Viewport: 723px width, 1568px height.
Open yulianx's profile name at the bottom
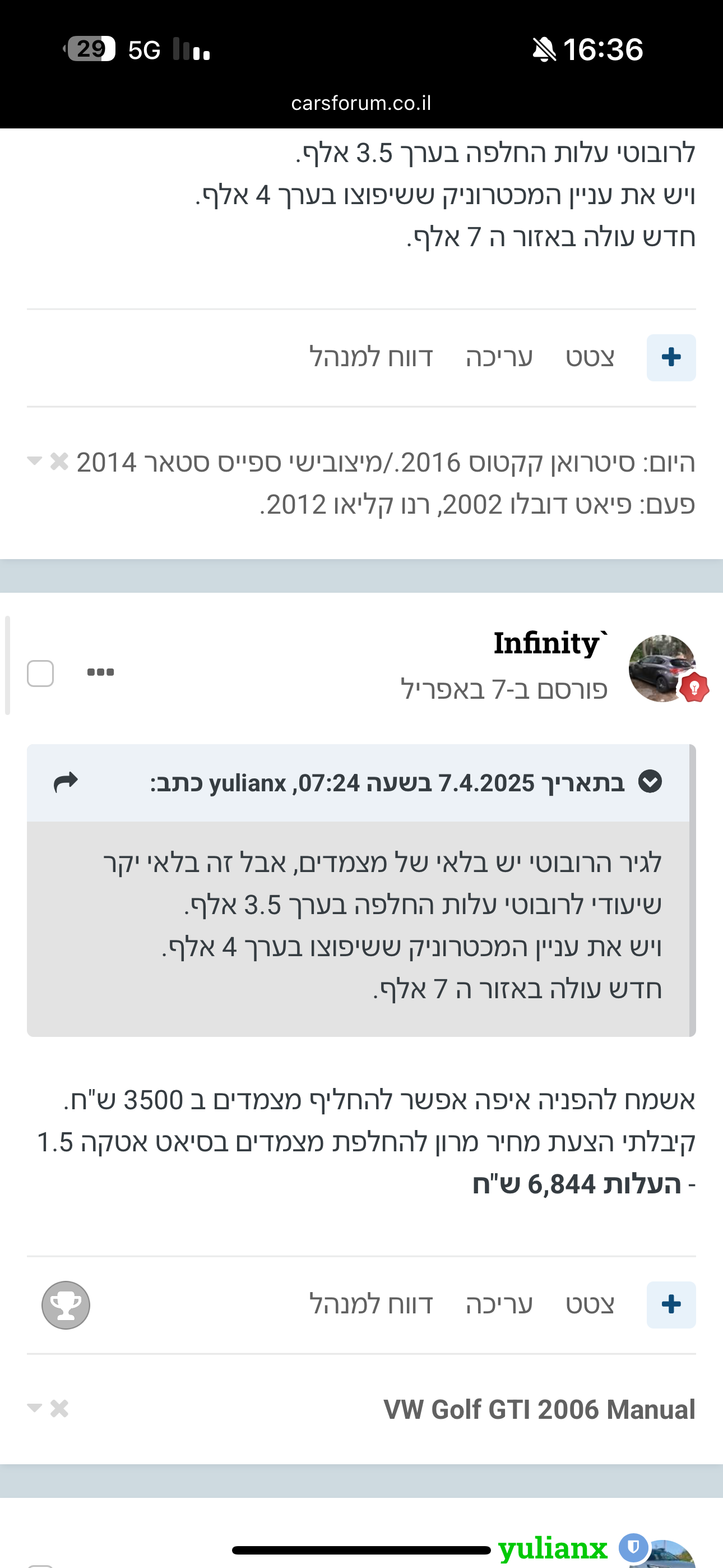point(553,1547)
